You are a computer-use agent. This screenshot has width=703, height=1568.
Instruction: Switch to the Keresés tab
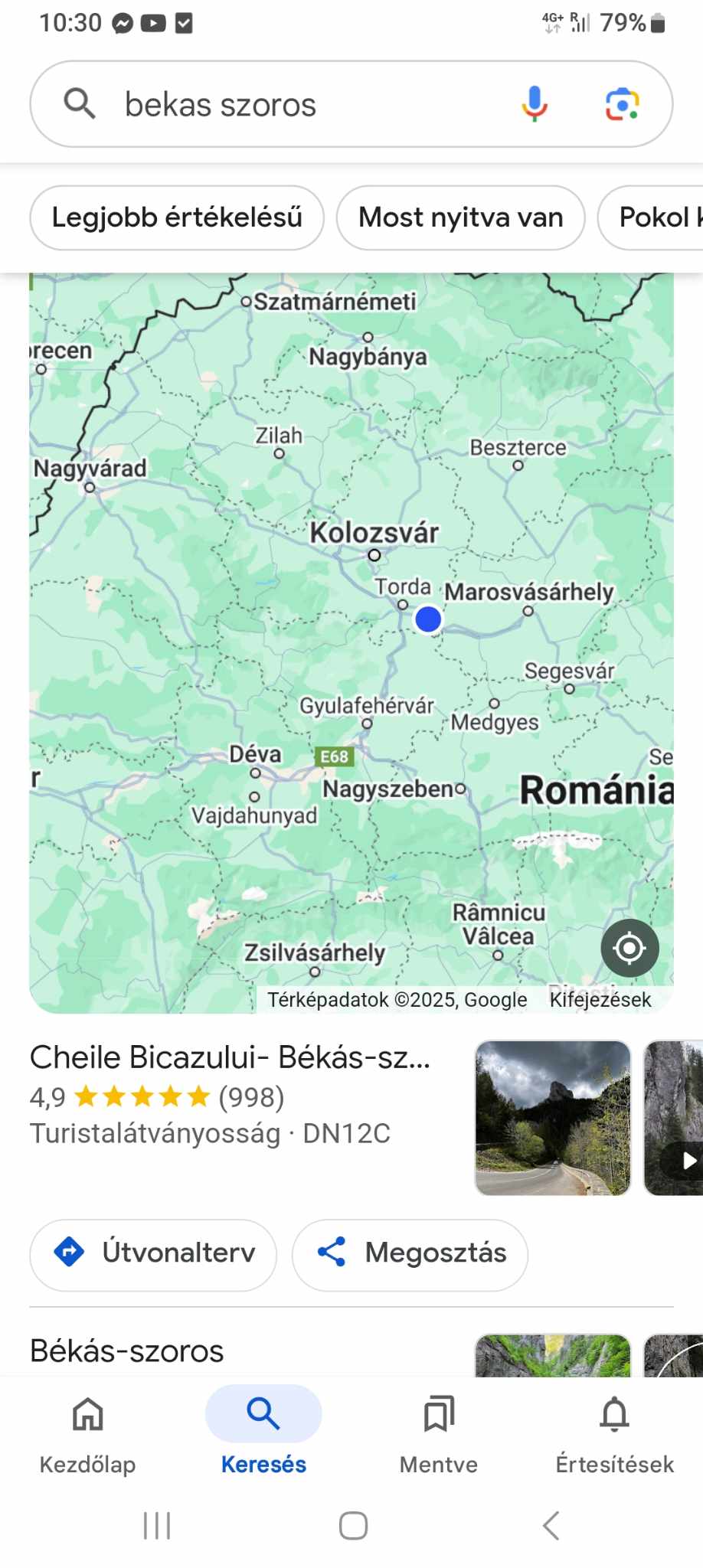(x=263, y=1435)
